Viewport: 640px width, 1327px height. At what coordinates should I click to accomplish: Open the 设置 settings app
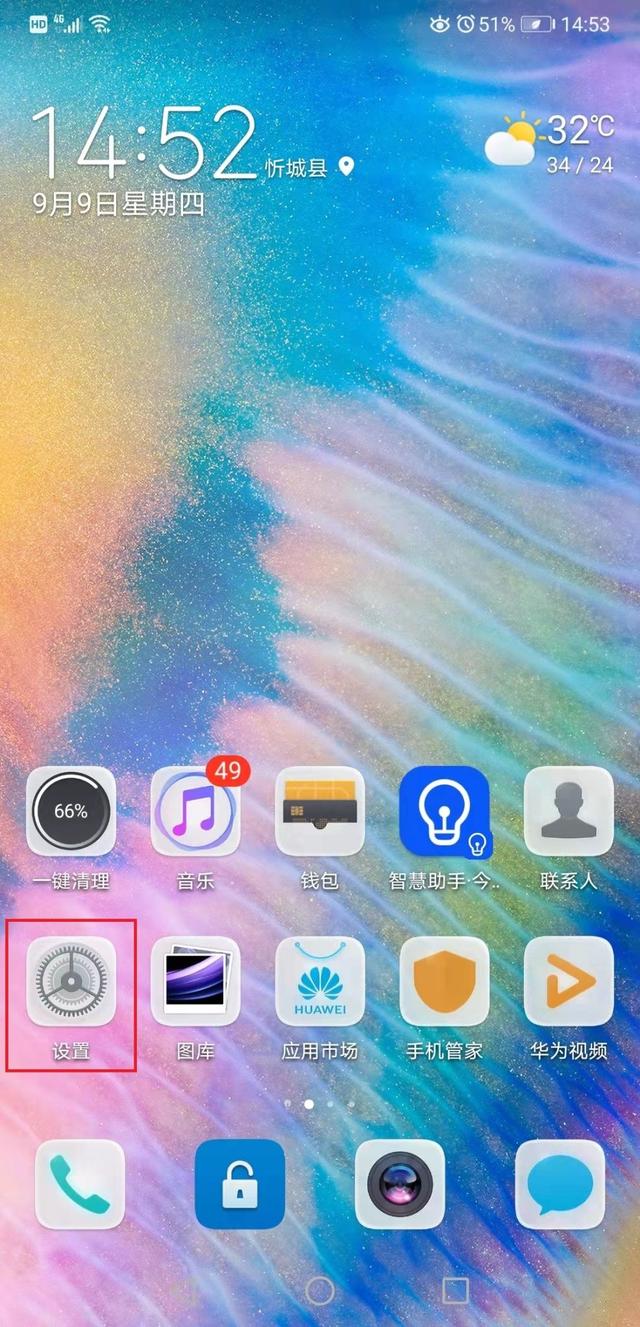click(x=71, y=981)
